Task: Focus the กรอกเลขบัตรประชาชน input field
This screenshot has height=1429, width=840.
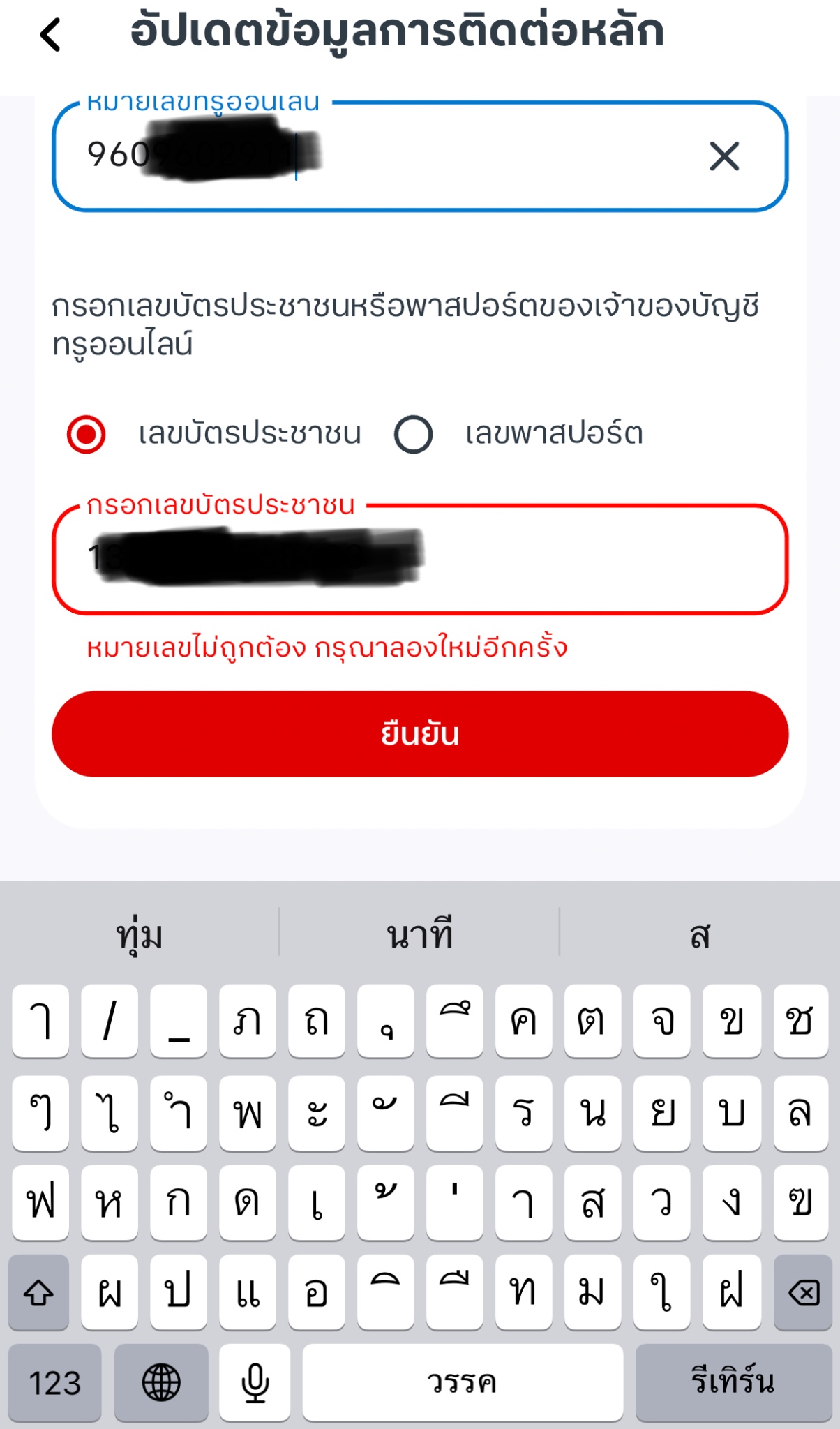Action: coord(420,560)
